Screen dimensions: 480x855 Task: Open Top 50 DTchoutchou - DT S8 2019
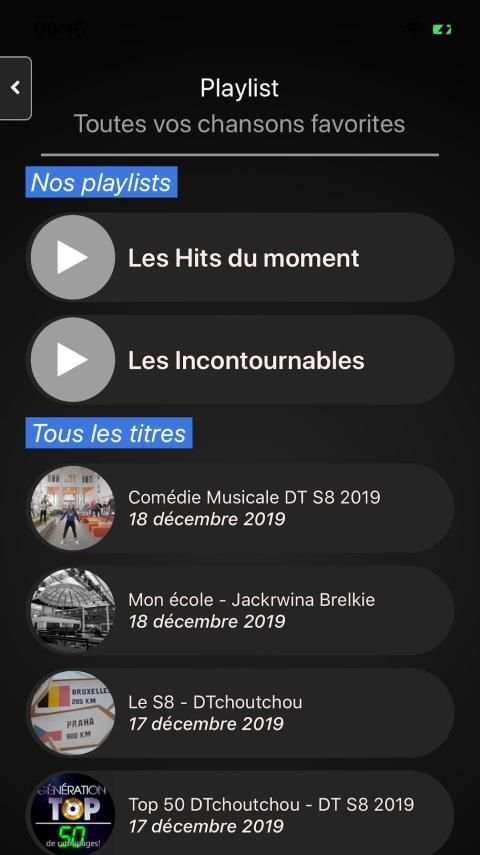[x=240, y=814]
